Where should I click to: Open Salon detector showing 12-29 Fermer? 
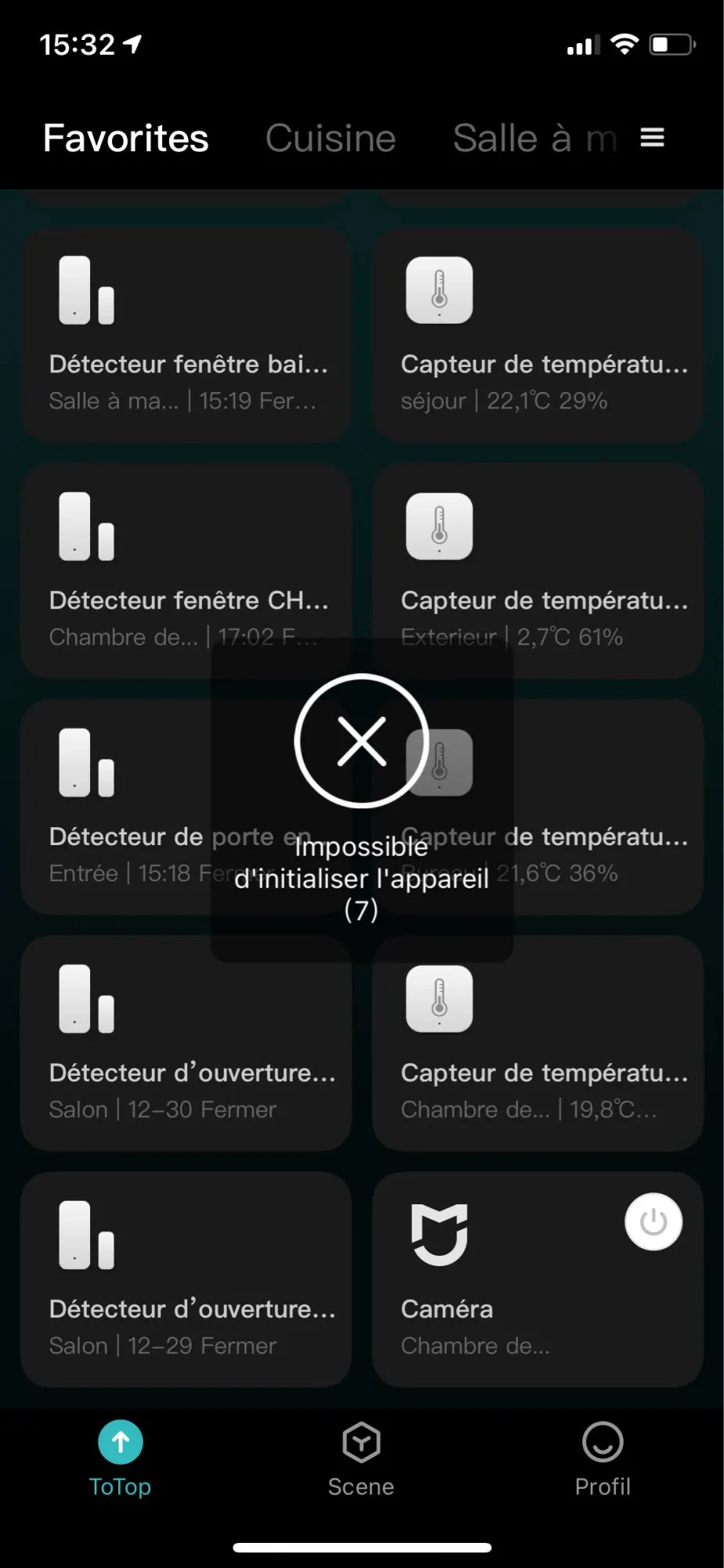pyautogui.click(x=186, y=1279)
